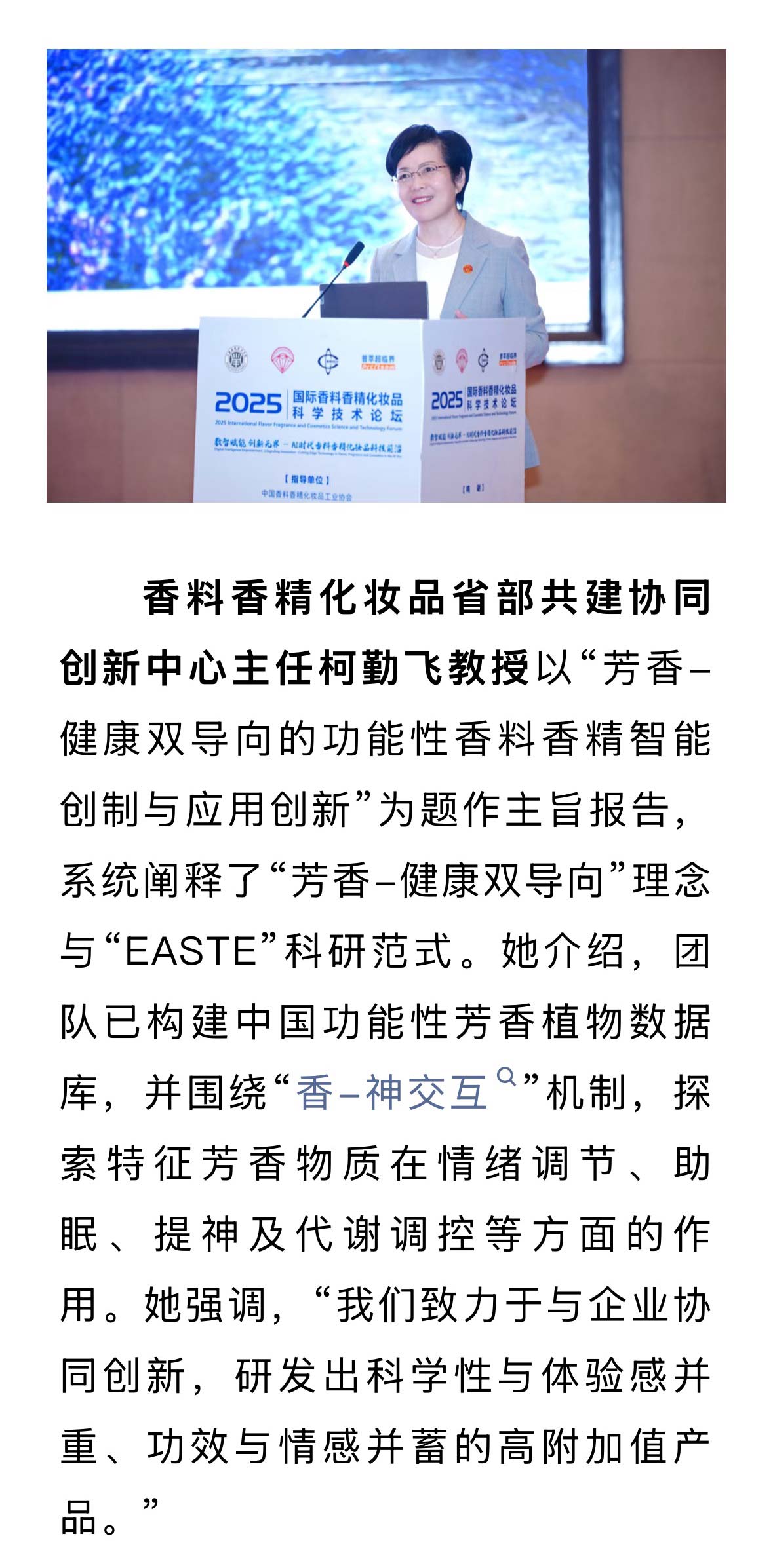This screenshot has height=1568, width=773.
Task: Open the highlighted "香-神交互" search link
Action: point(392,1092)
